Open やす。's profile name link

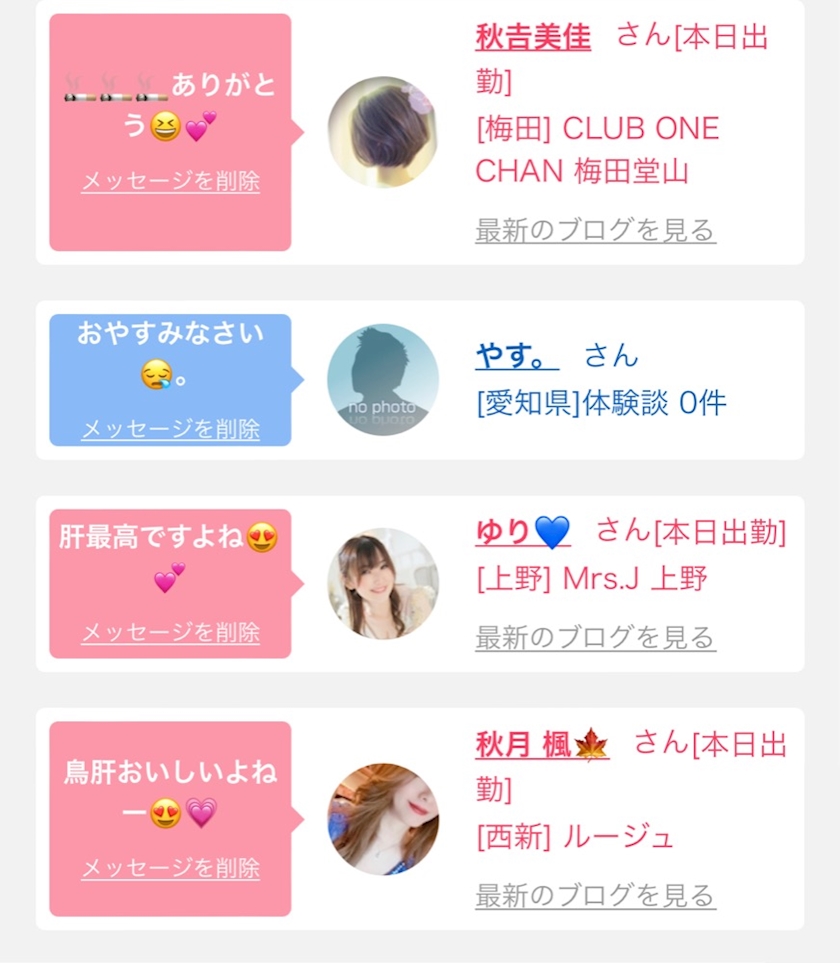pos(517,356)
